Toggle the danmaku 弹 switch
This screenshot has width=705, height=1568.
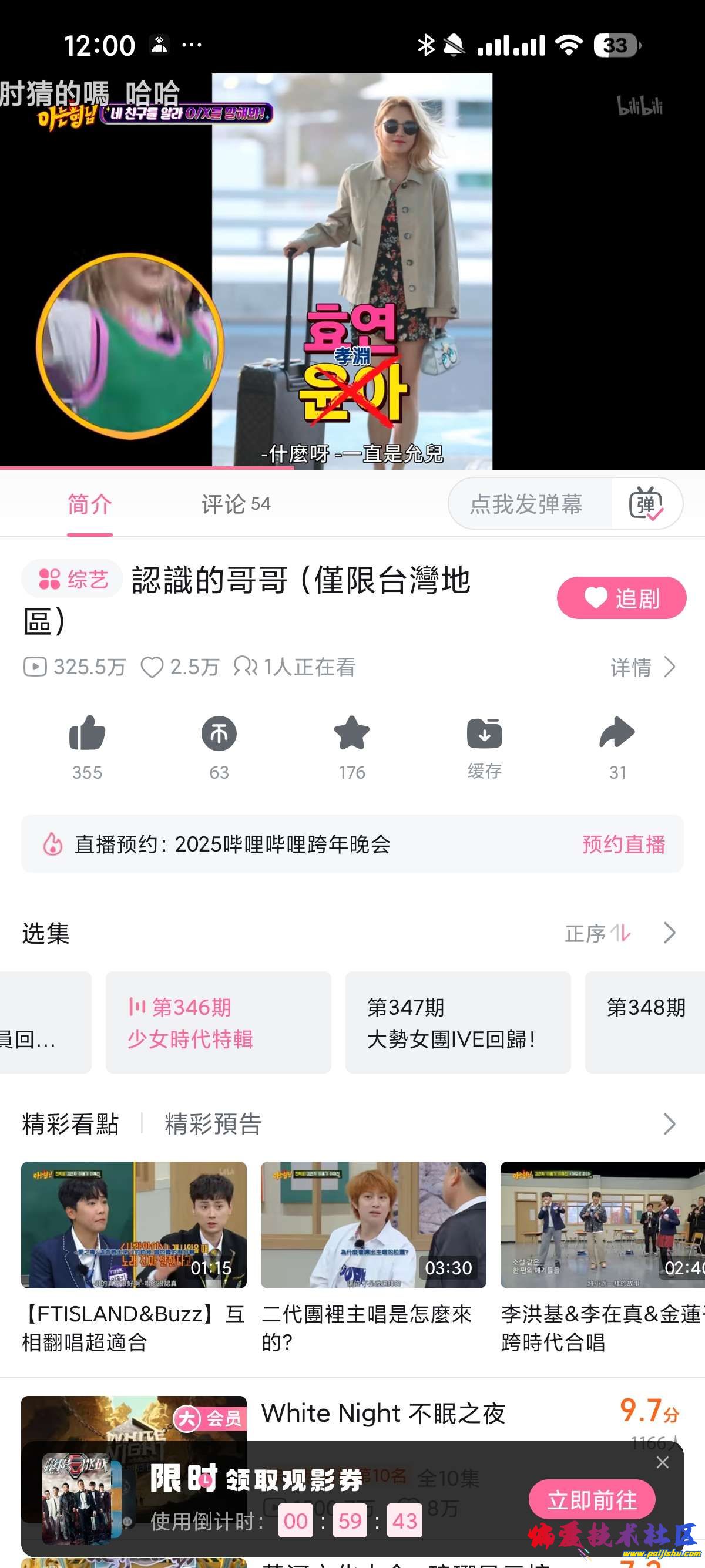pyautogui.click(x=646, y=504)
